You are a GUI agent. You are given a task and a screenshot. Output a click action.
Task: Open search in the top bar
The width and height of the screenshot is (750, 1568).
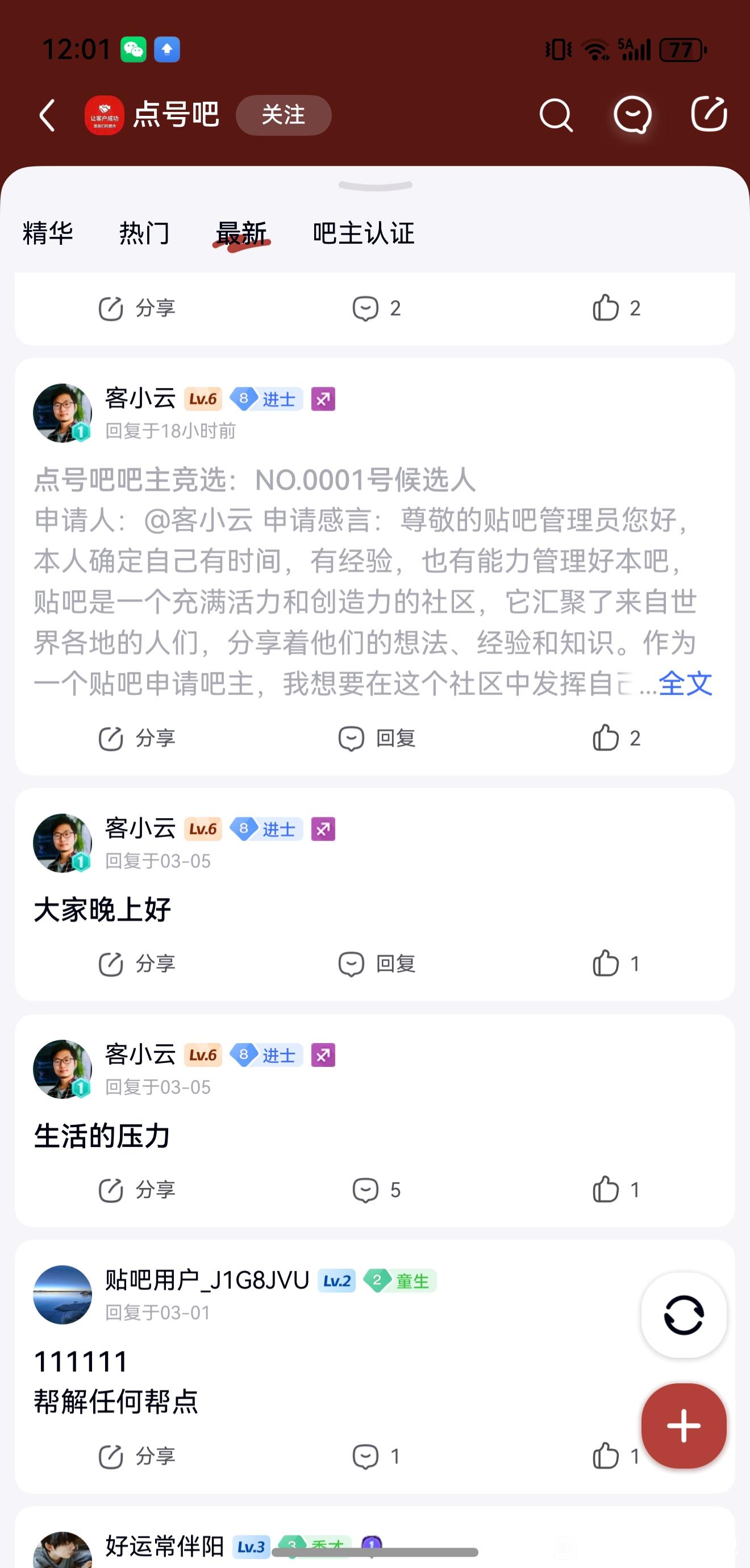click(555, 115)
